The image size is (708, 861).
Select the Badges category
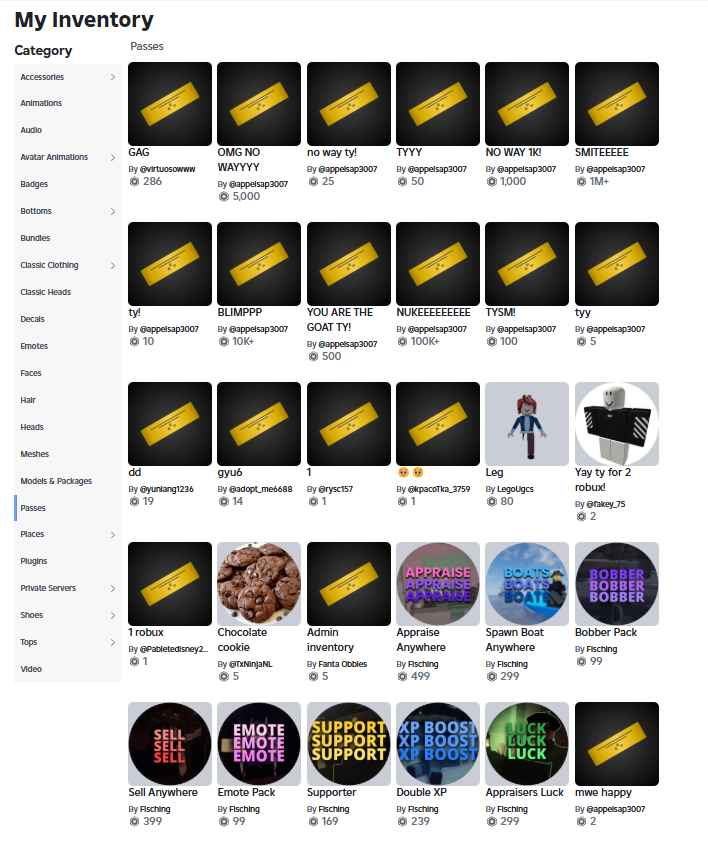34,185
